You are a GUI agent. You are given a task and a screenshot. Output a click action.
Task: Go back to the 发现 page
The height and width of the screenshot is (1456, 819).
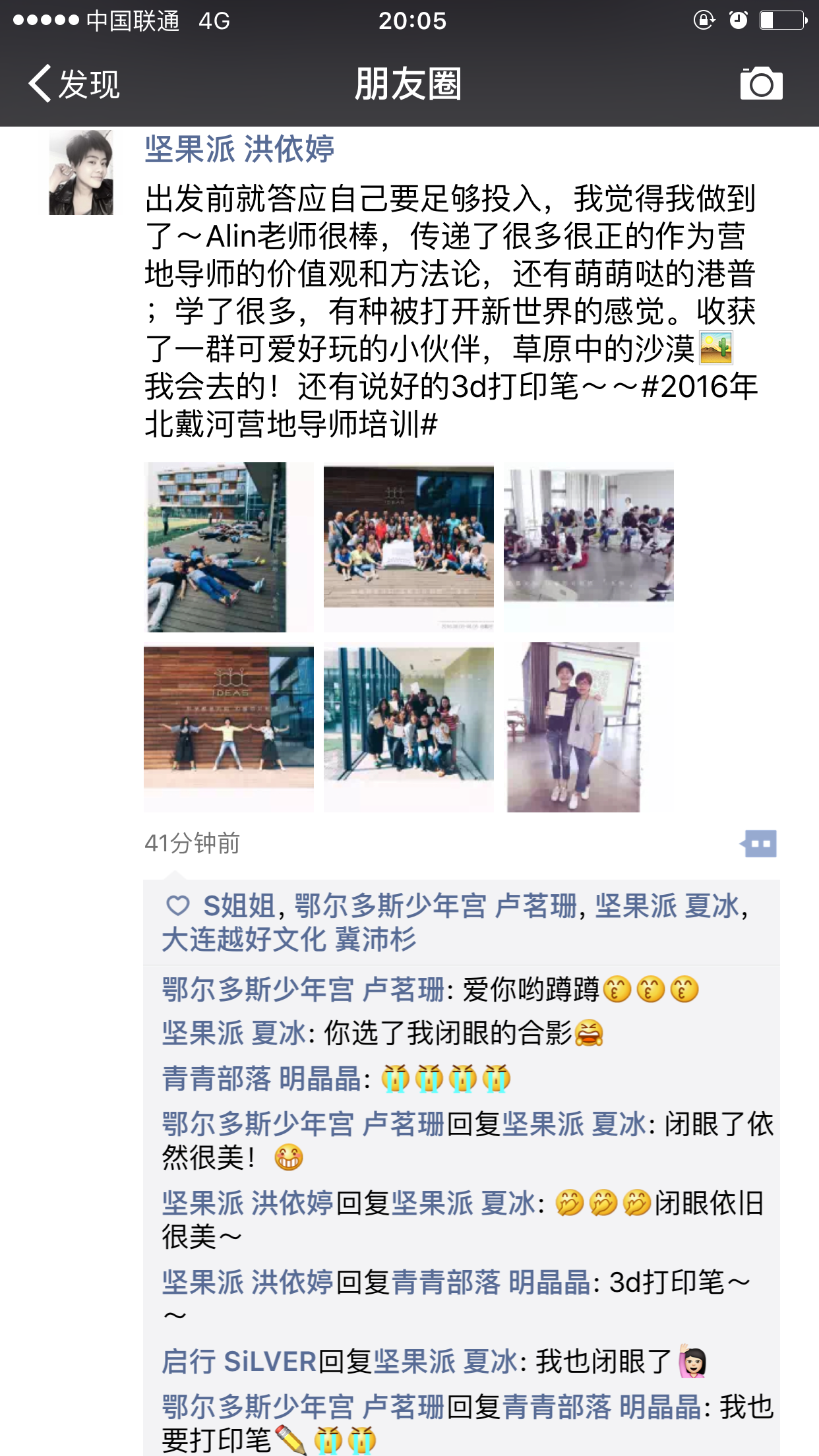pyautogui.click(x=74, y=84)
